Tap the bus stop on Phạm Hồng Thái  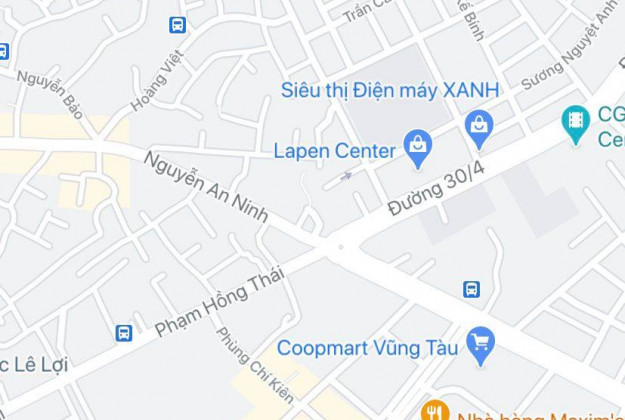click(x=124, y=333)
